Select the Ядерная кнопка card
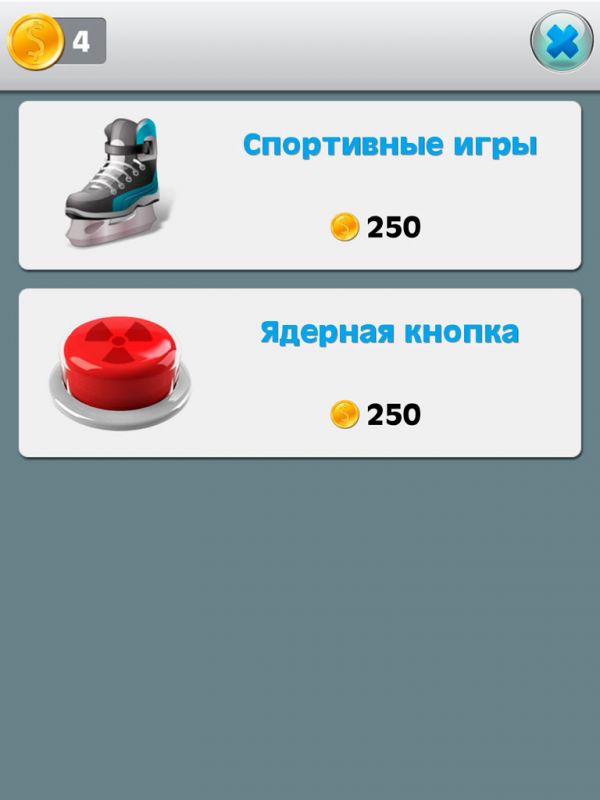The width and height of the screenshot is (600, 800). click(x=300, y=373)
